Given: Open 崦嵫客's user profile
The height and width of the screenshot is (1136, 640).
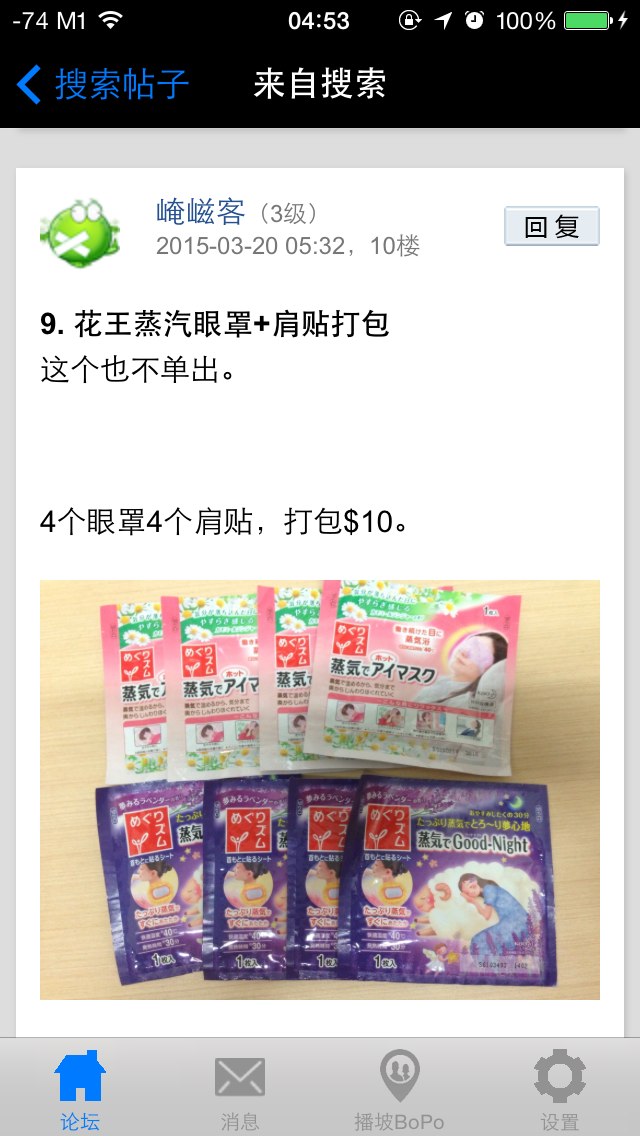Looking at the screenshot, I should (200, 212).
